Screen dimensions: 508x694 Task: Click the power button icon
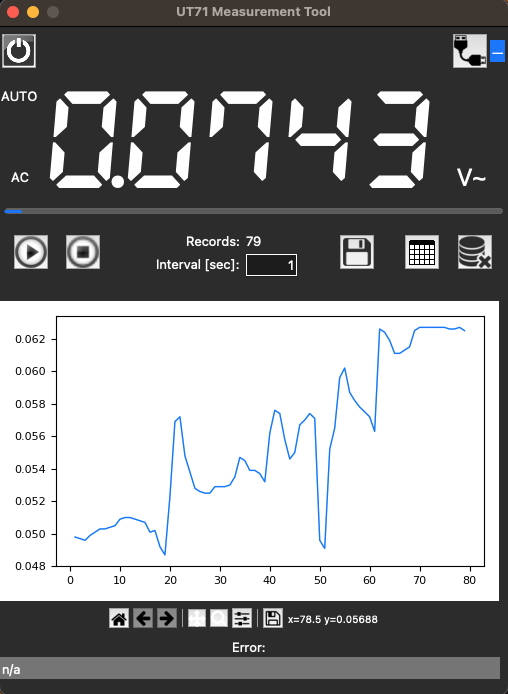(x=19, y=51)
